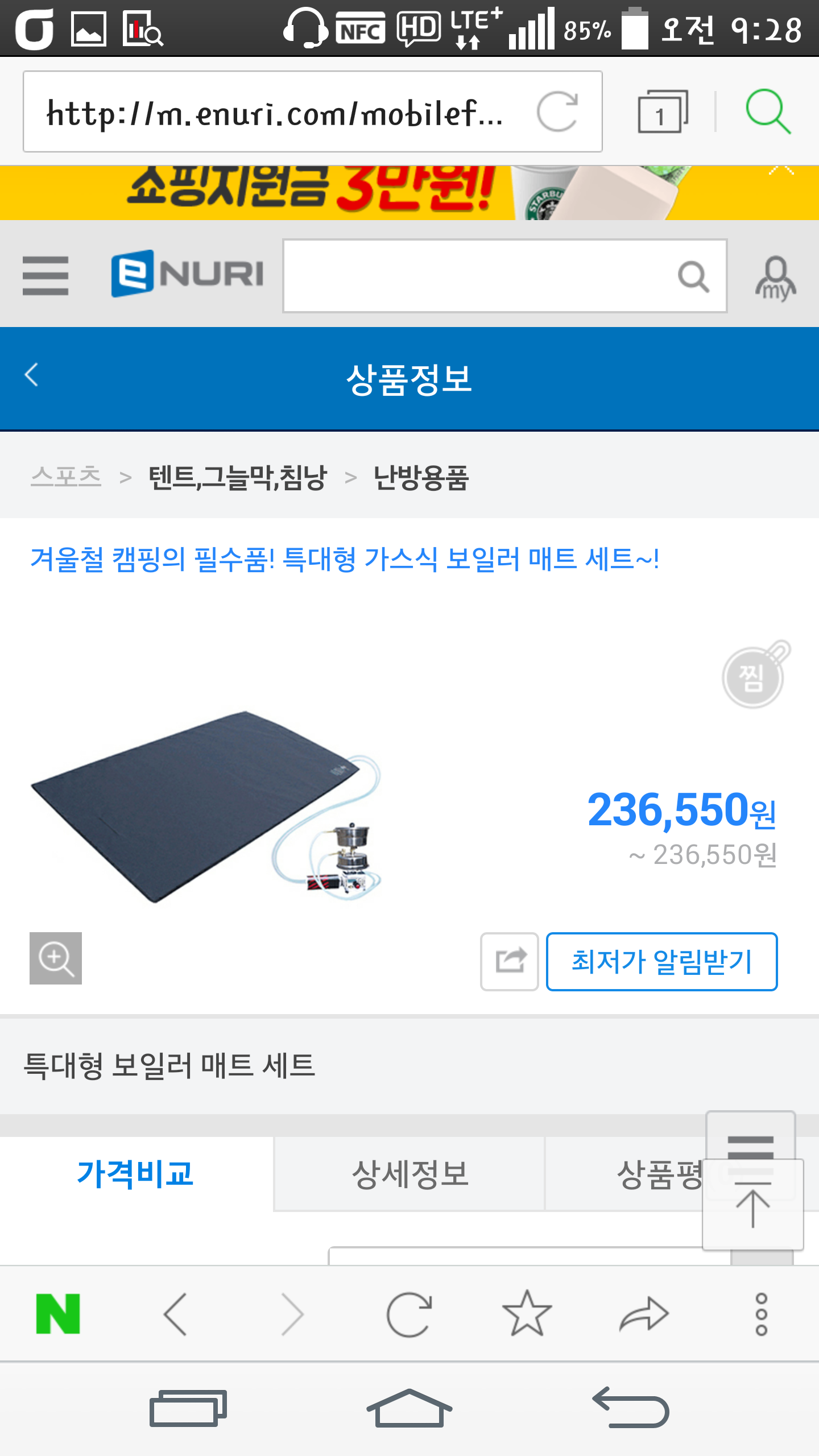Reload page using address bar refresh icon

[557, 111]
